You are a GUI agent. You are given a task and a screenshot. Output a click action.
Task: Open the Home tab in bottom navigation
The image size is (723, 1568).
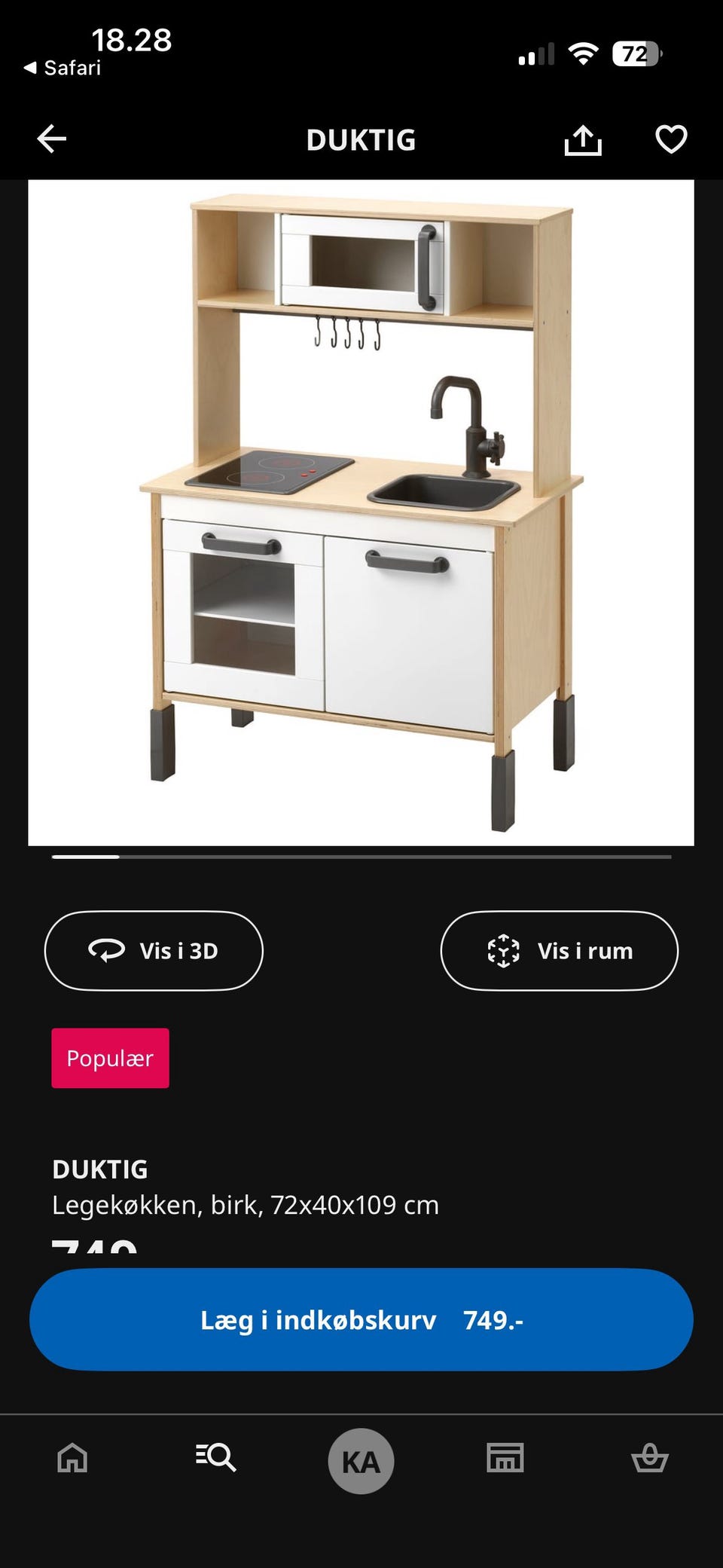point(72,1459)
